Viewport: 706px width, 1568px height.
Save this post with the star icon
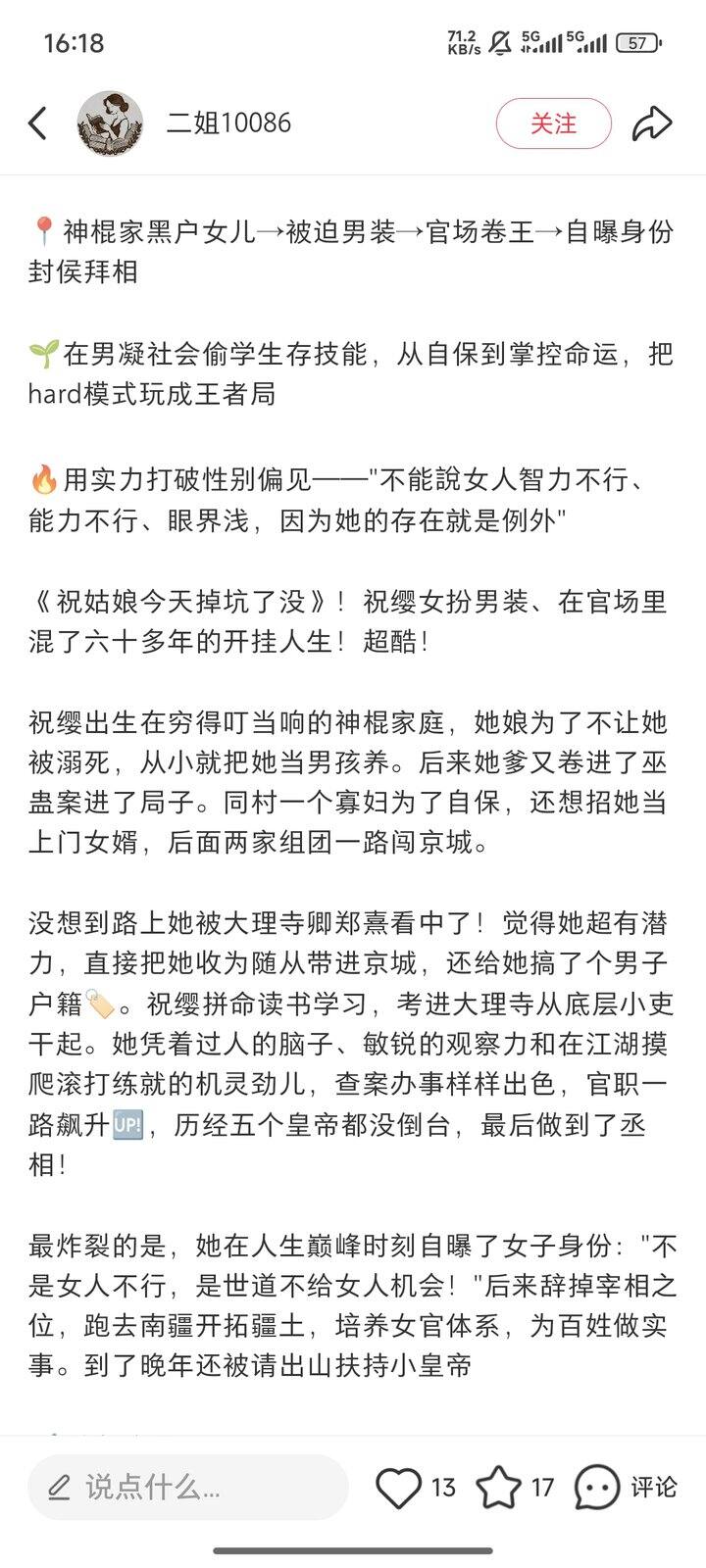tap(498, 1488)
